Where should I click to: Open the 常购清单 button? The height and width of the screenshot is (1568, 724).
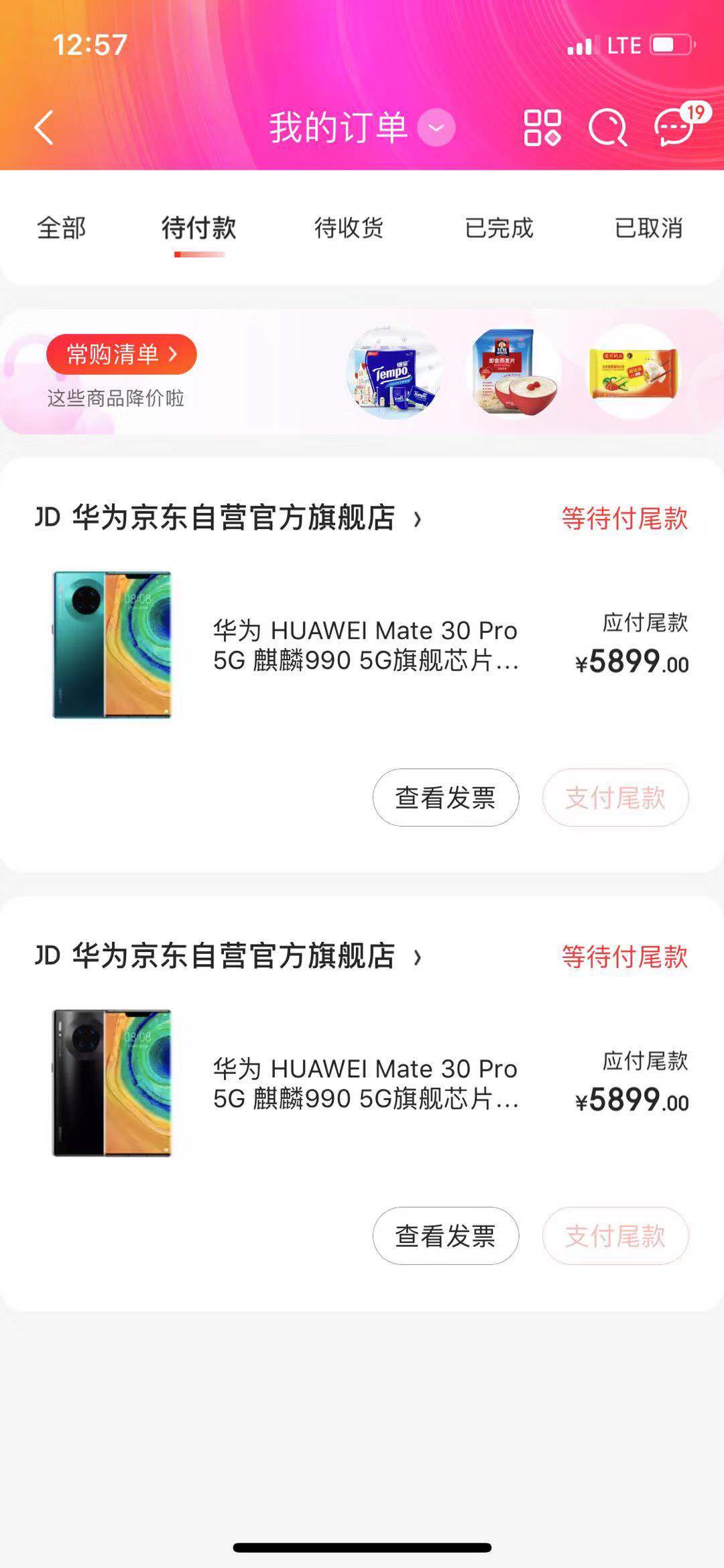[121, 354]
